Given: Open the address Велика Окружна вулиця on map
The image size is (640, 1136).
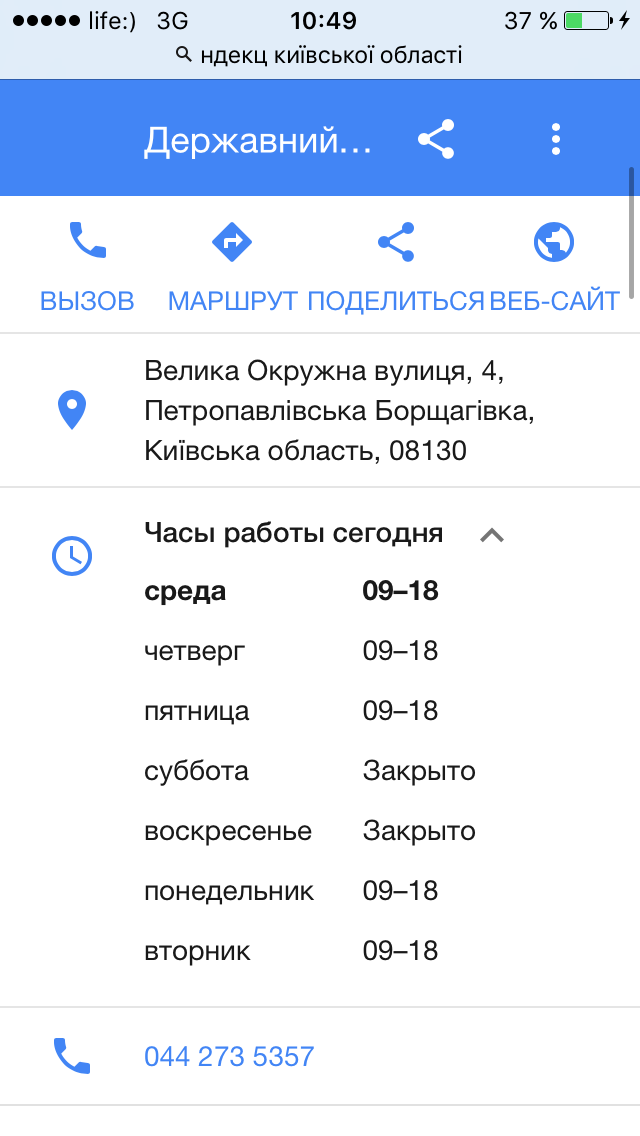Looking at the screenshot, I should pyautogui.click(x=325, y=411).
